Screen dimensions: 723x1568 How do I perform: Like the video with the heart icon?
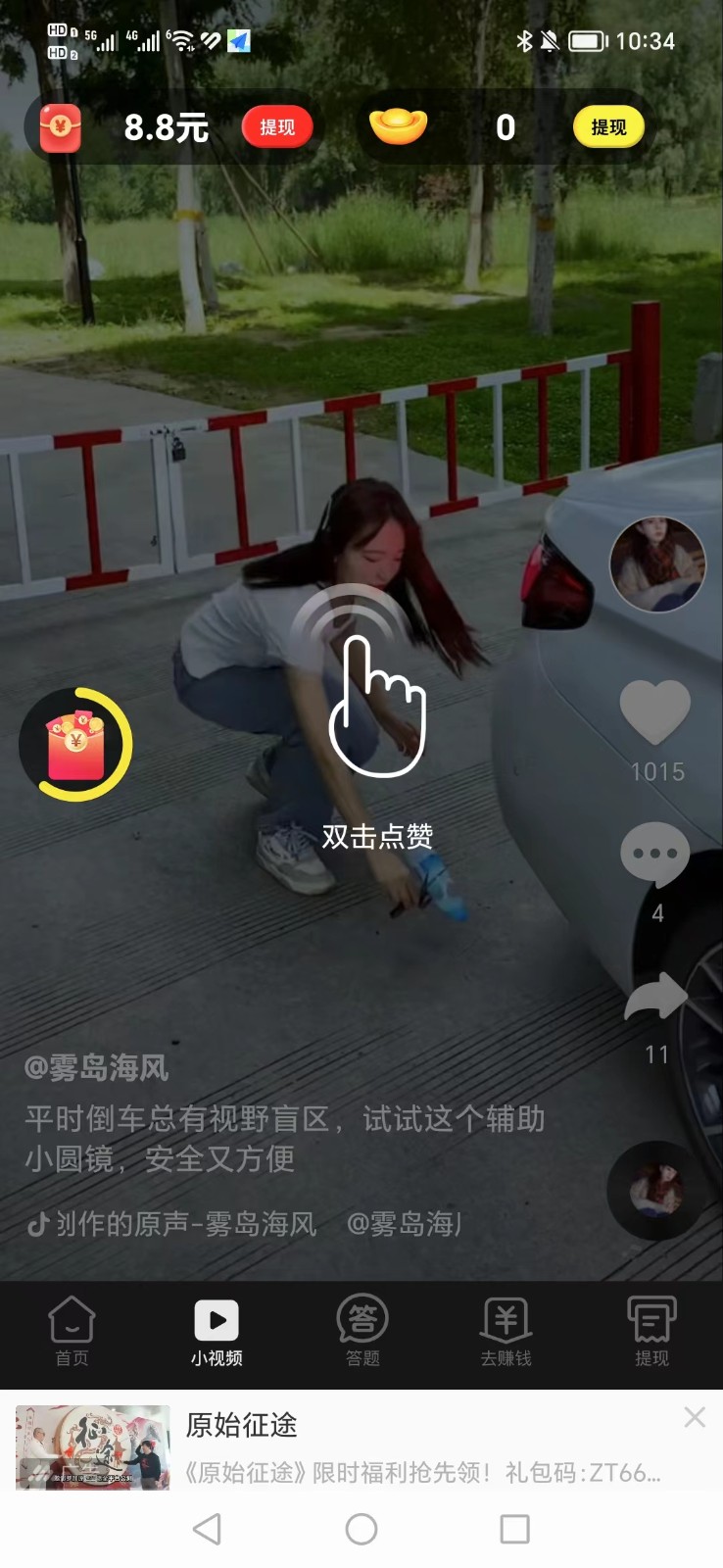pyautogui.click(x=655, y=712)
